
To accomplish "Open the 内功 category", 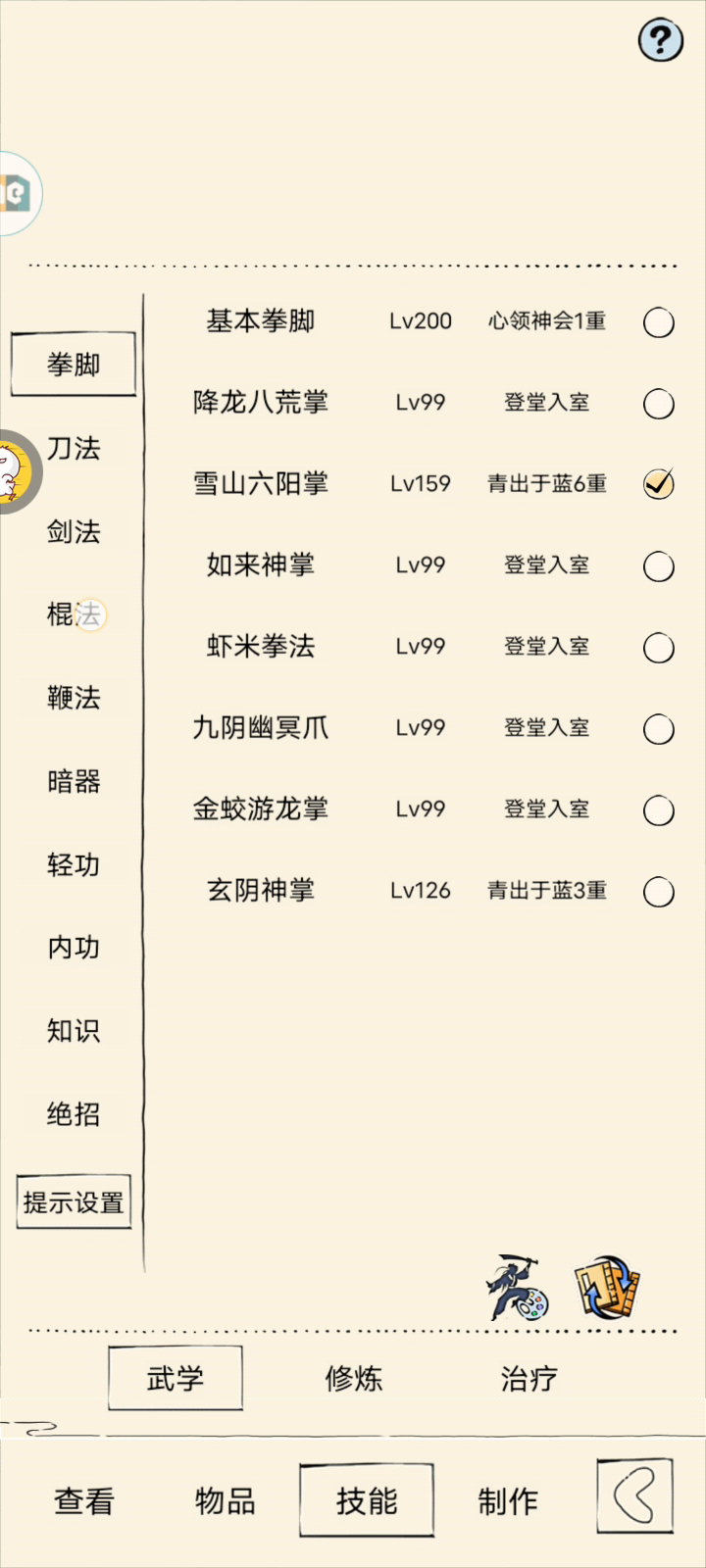I will point(74,948).
